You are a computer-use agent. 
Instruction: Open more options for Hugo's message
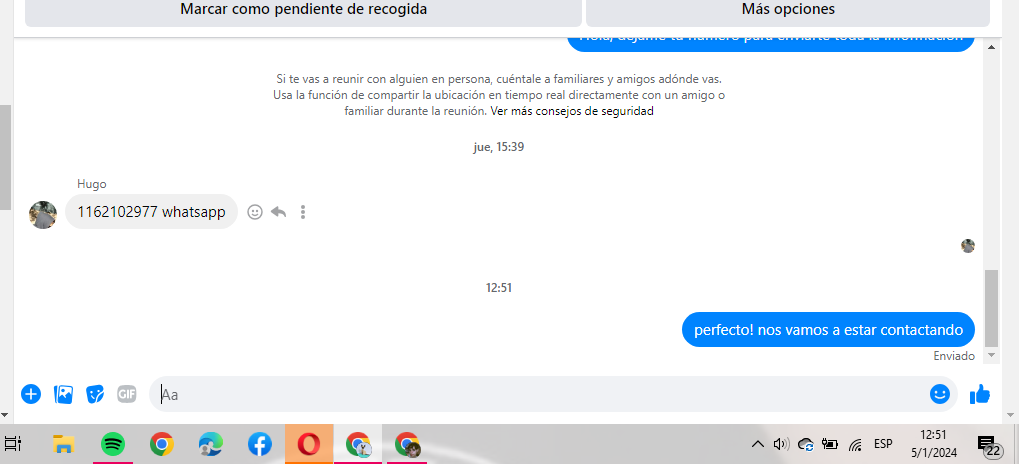[303, 212]
